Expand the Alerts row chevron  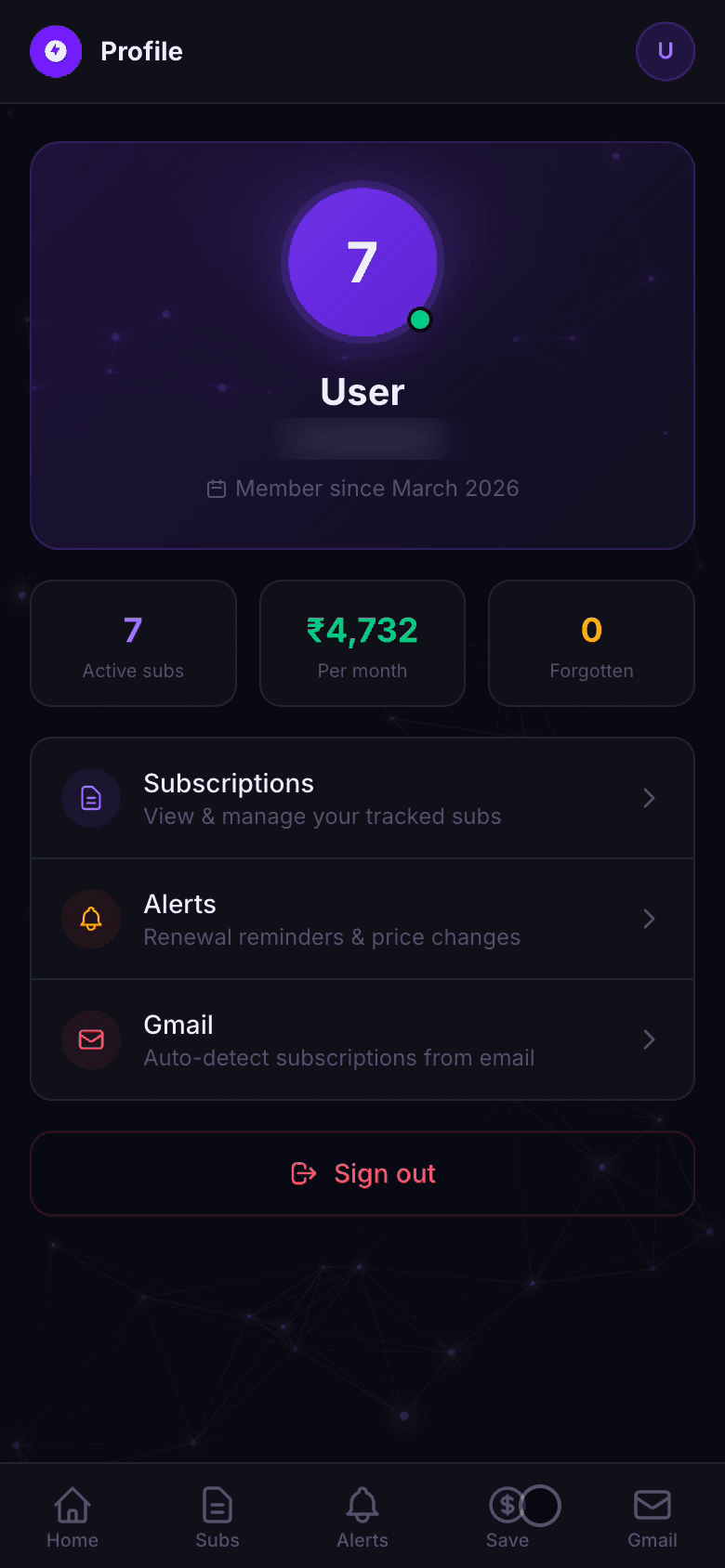point(649,919)
